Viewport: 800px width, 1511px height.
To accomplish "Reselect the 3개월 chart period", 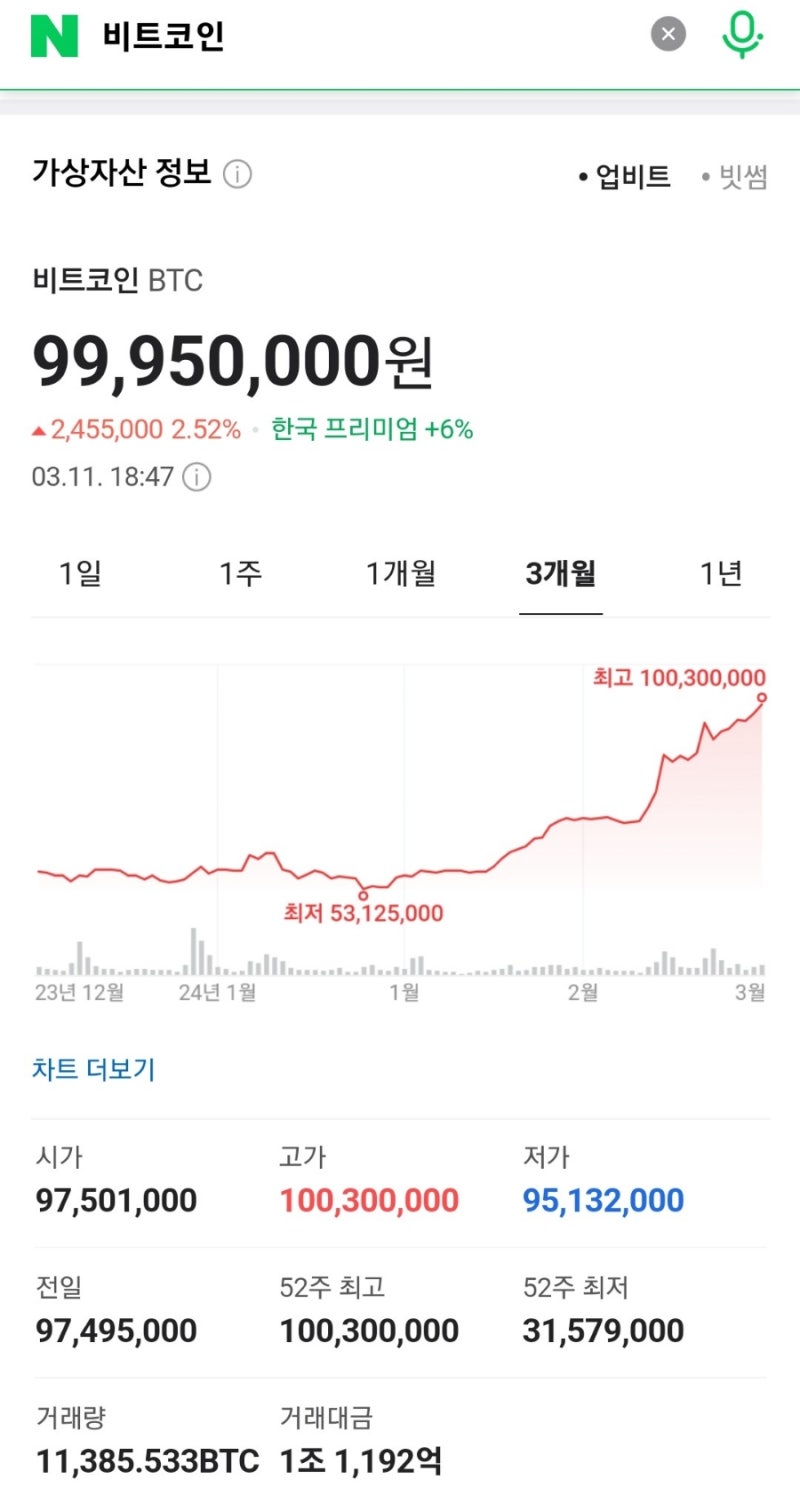I will click(x=561, y=574).
